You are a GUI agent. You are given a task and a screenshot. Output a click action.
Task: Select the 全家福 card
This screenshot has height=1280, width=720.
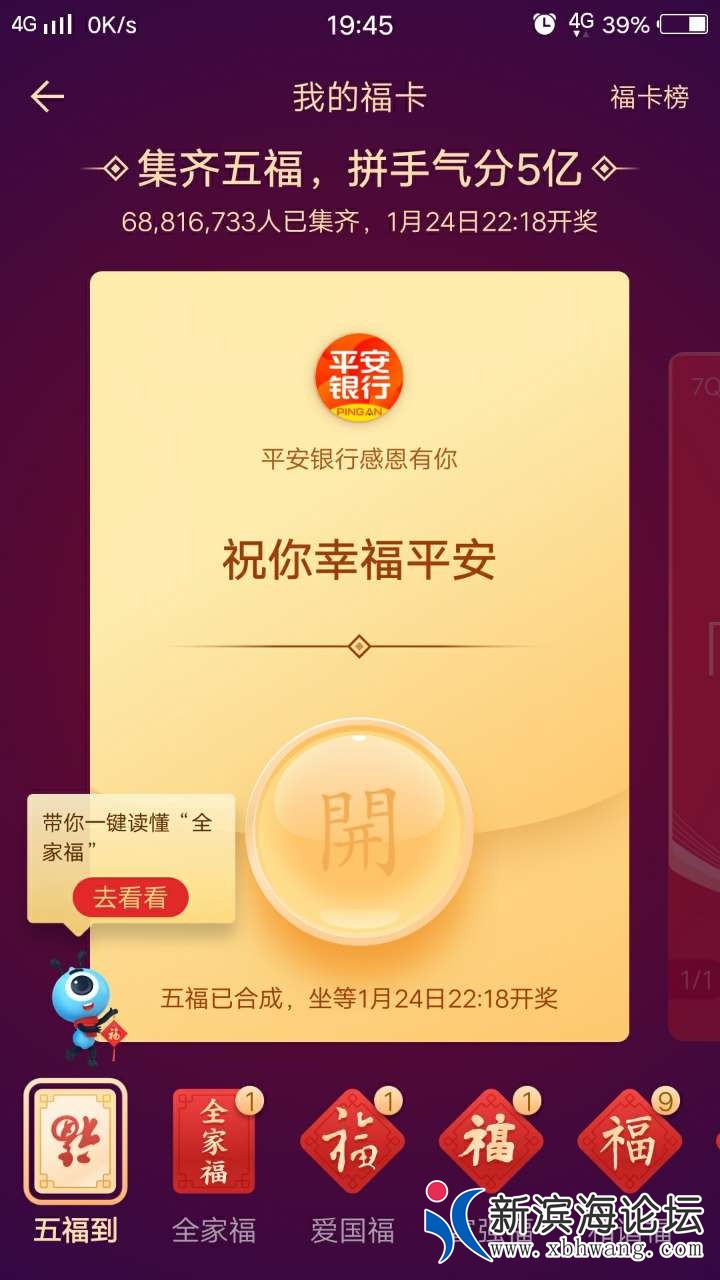214,1141
